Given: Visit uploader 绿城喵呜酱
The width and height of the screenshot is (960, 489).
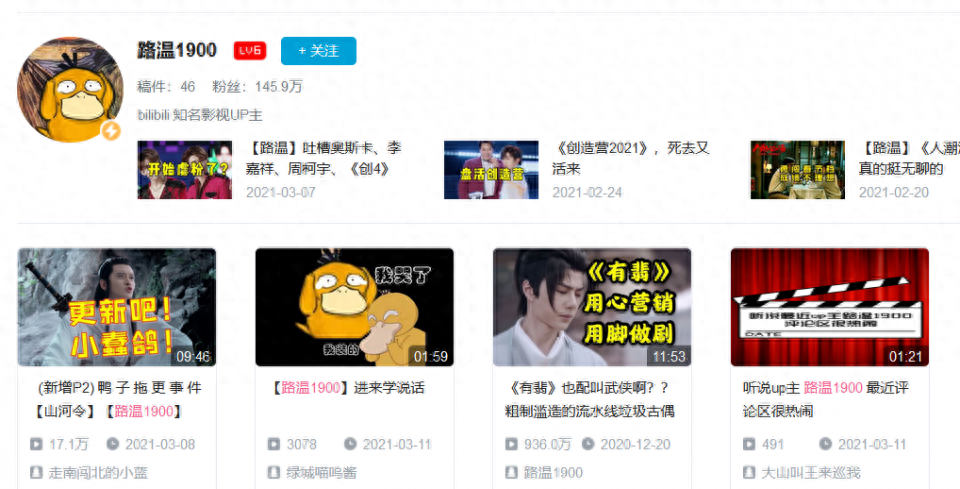Looking at the screenshot, I should click(321, 472).
